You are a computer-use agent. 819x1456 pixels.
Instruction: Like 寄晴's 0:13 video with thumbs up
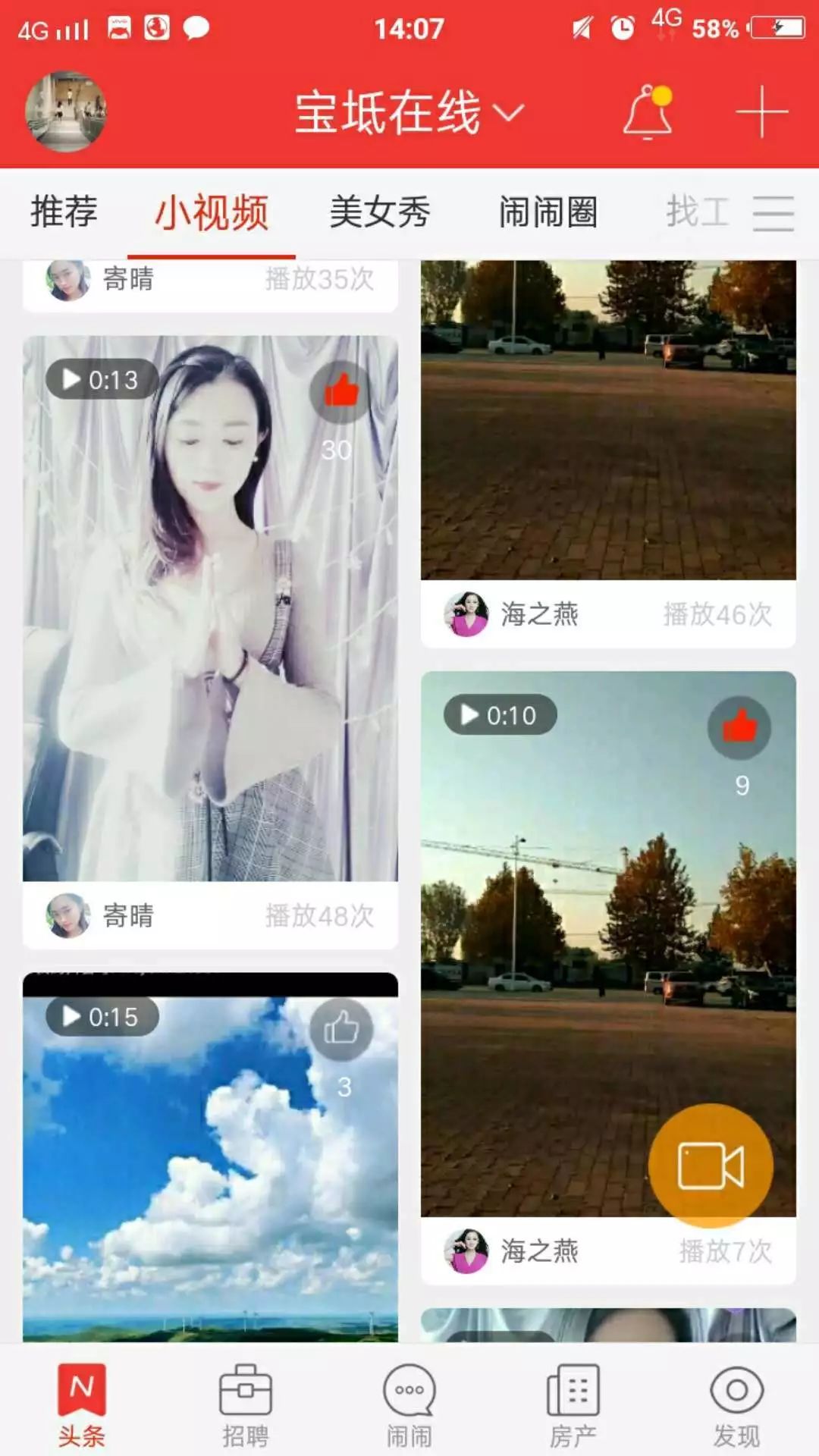coord(339,391)
